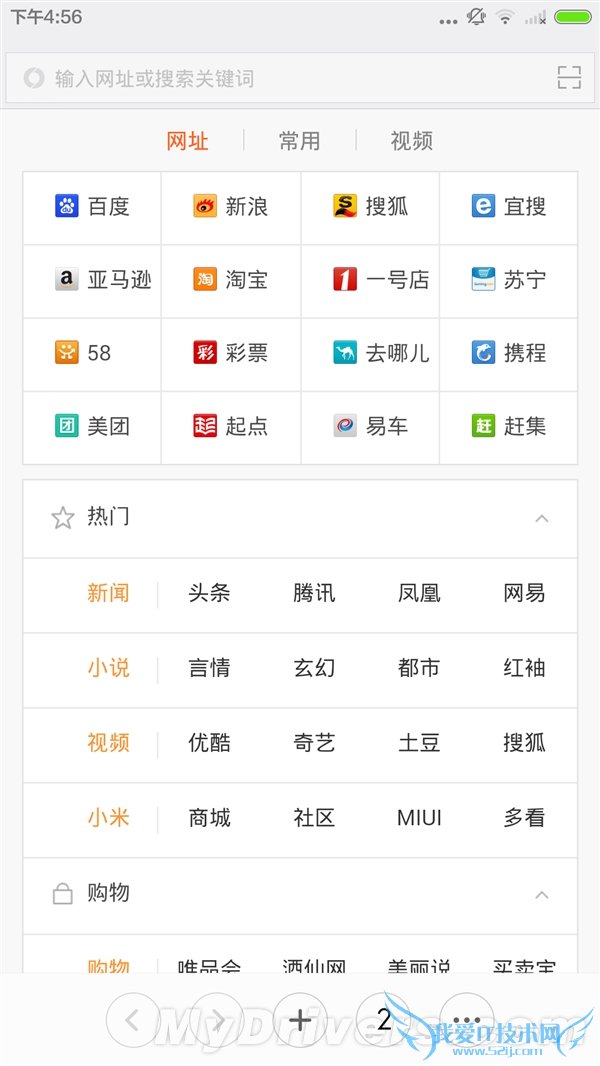Image resolution: width=600 pixels, height=1066 pixels.
Task: Open the tab switcher showing 2
Action: tap(384, 1019)
